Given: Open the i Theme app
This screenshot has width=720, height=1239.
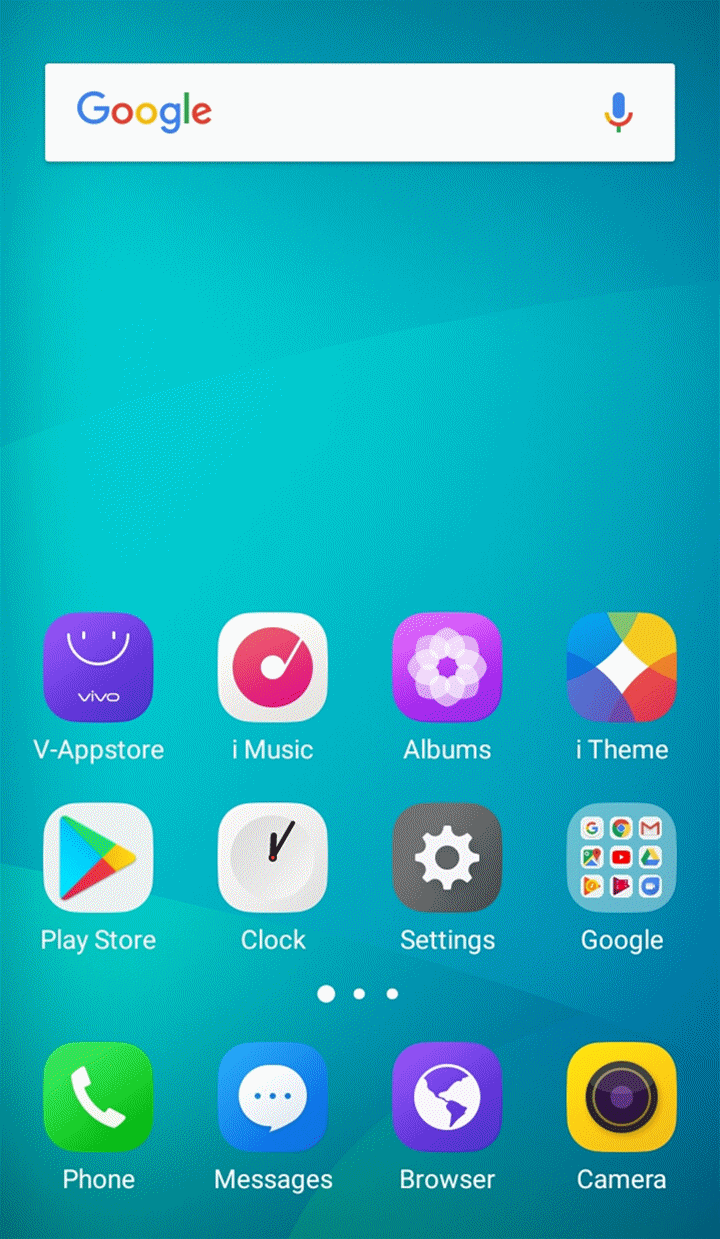Looking at the screenshot, I should point(621,667).
